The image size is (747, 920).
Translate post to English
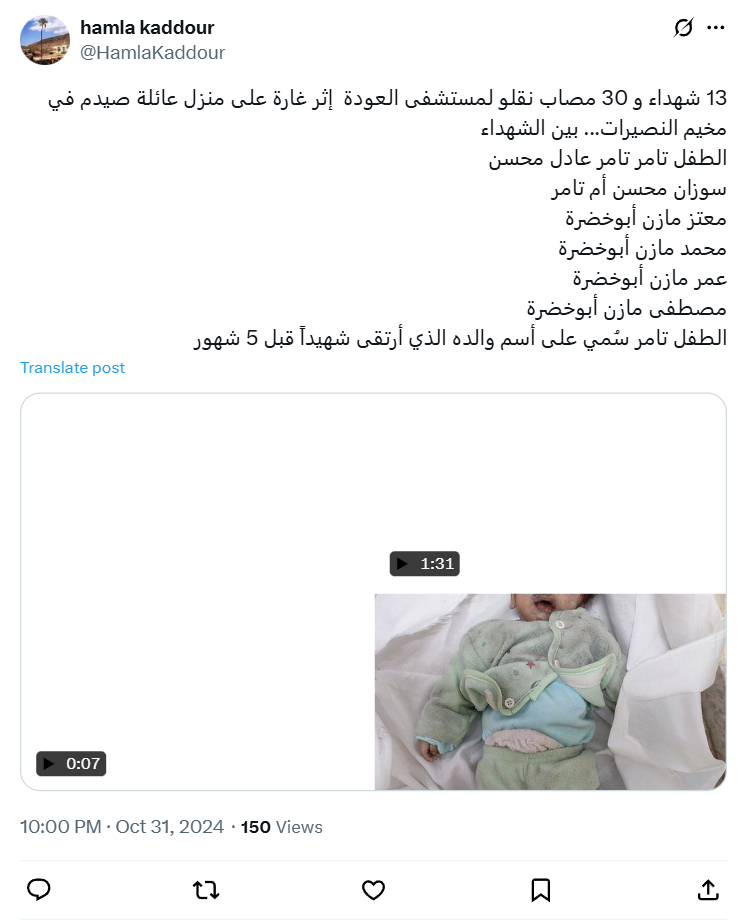[72, 368]
